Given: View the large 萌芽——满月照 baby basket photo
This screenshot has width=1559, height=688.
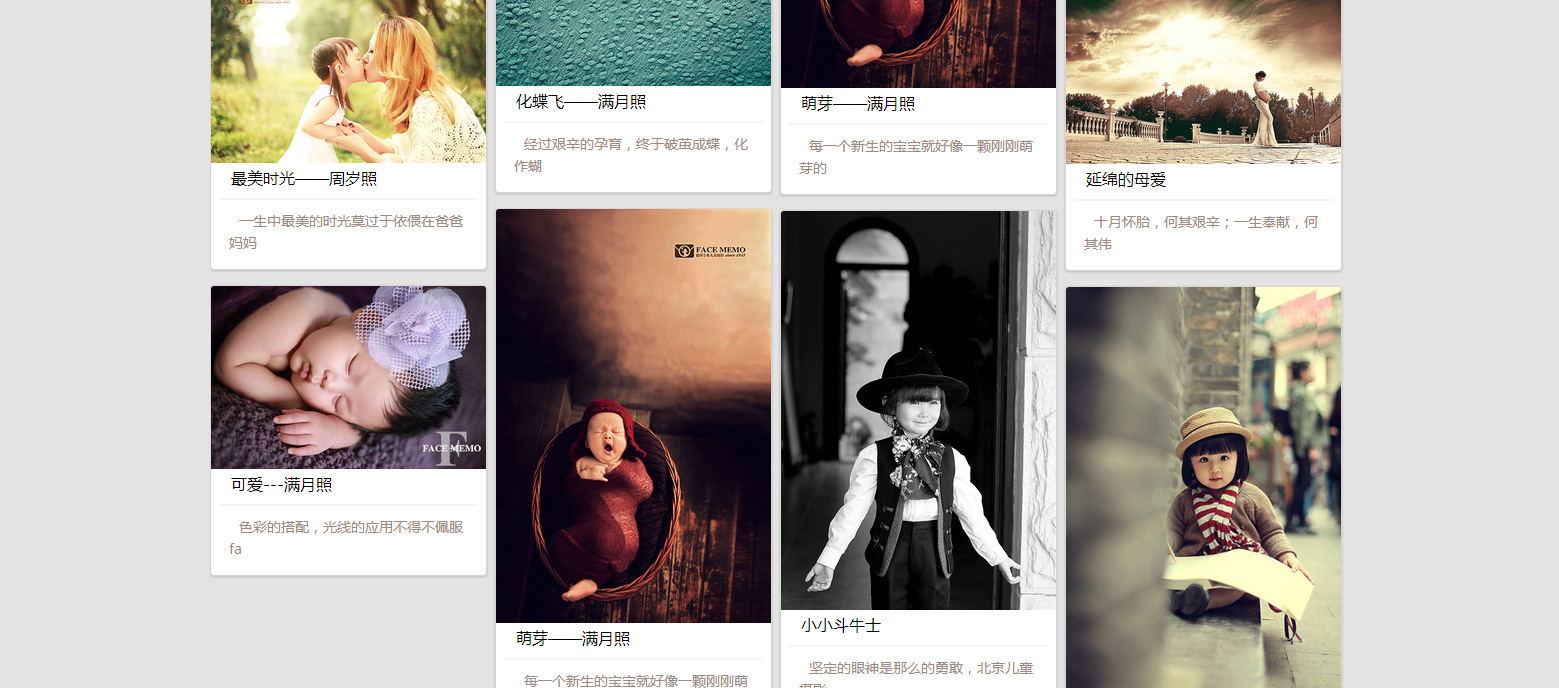Looking at the screenshot, I should [633, 415].
